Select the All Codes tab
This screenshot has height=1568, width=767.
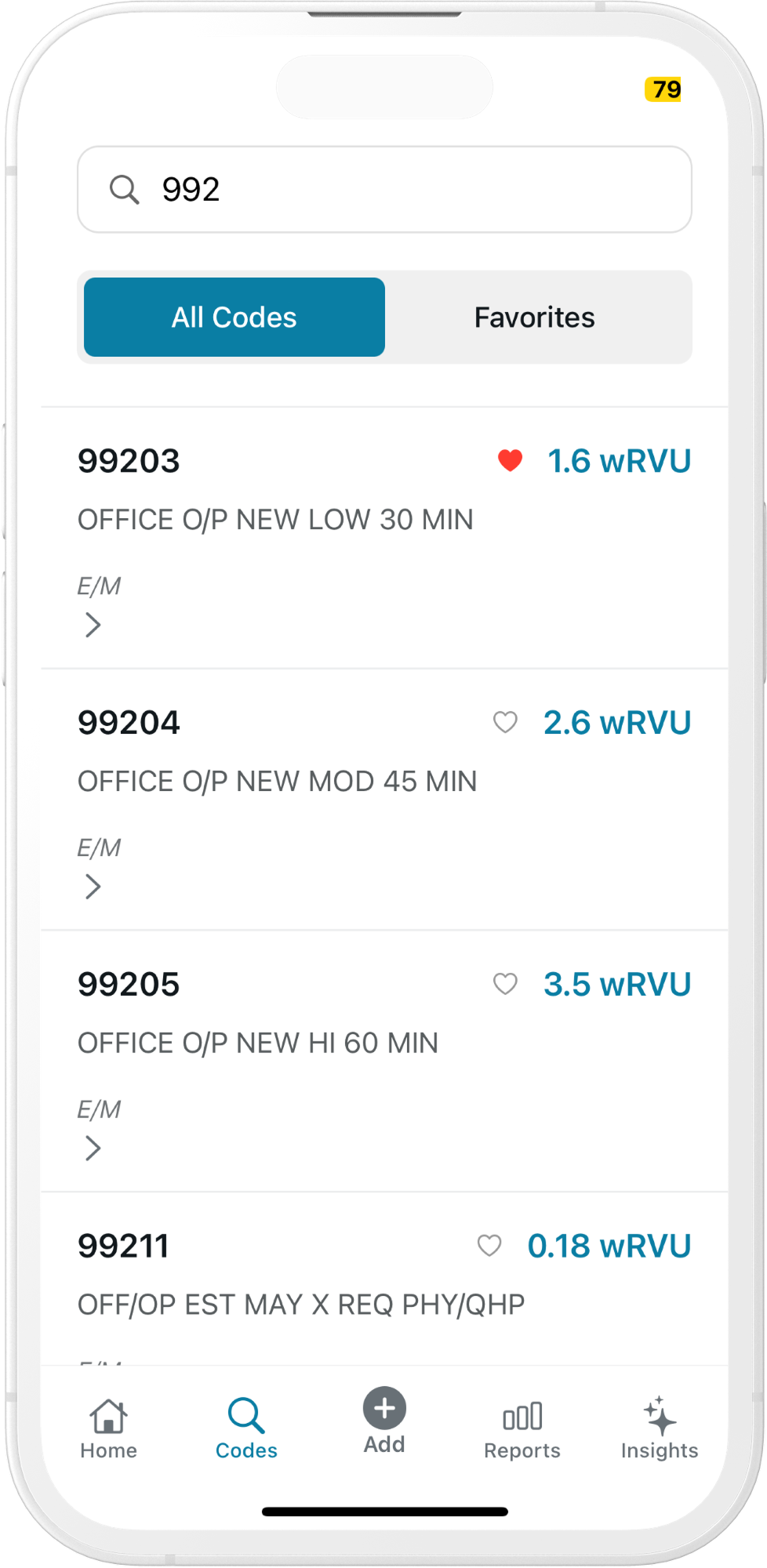click(234, 317)
